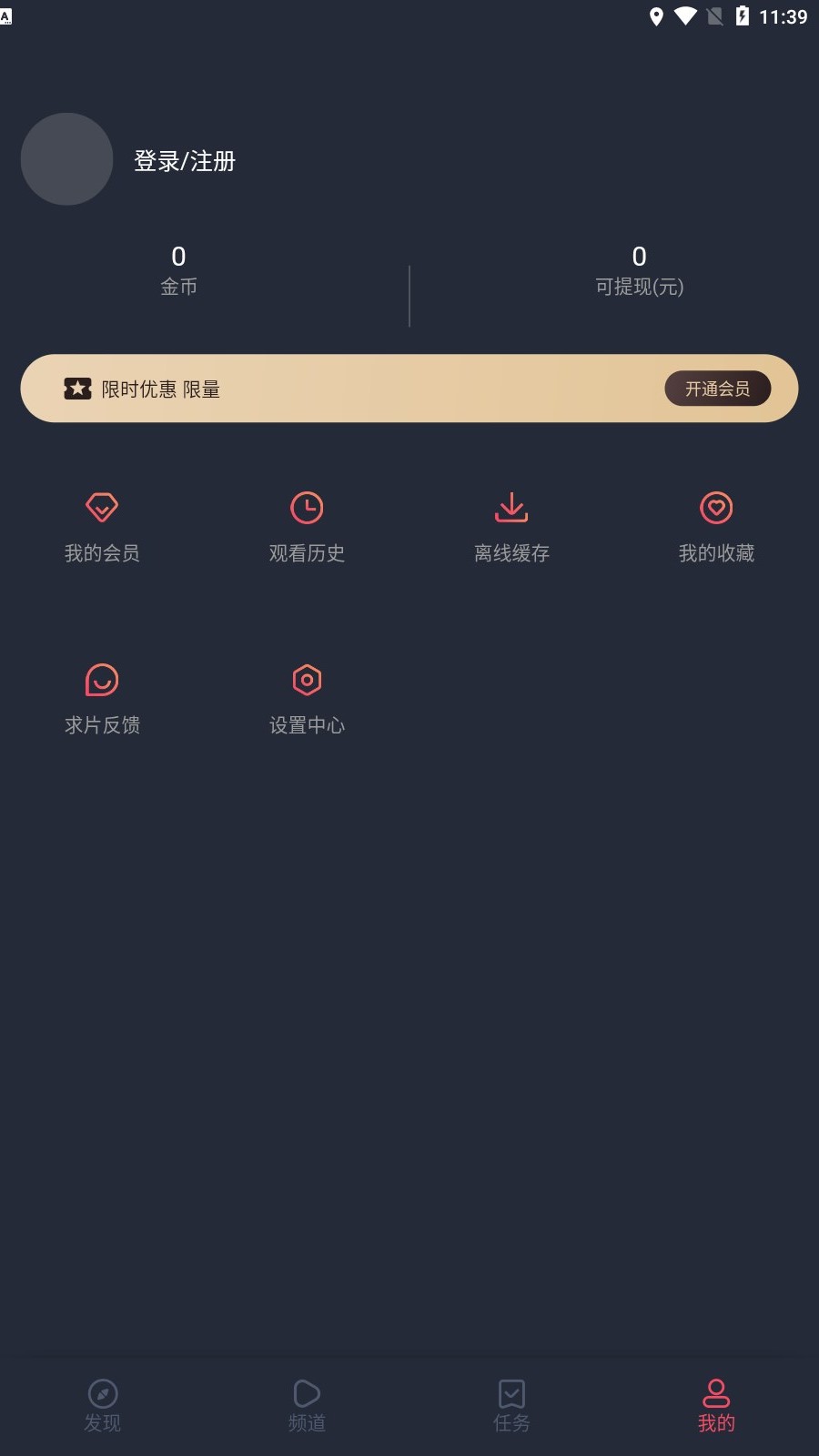The image size is (819, 1456).
Task: Open 我的收藏 favorites
Action: click(x=716, y=528)
